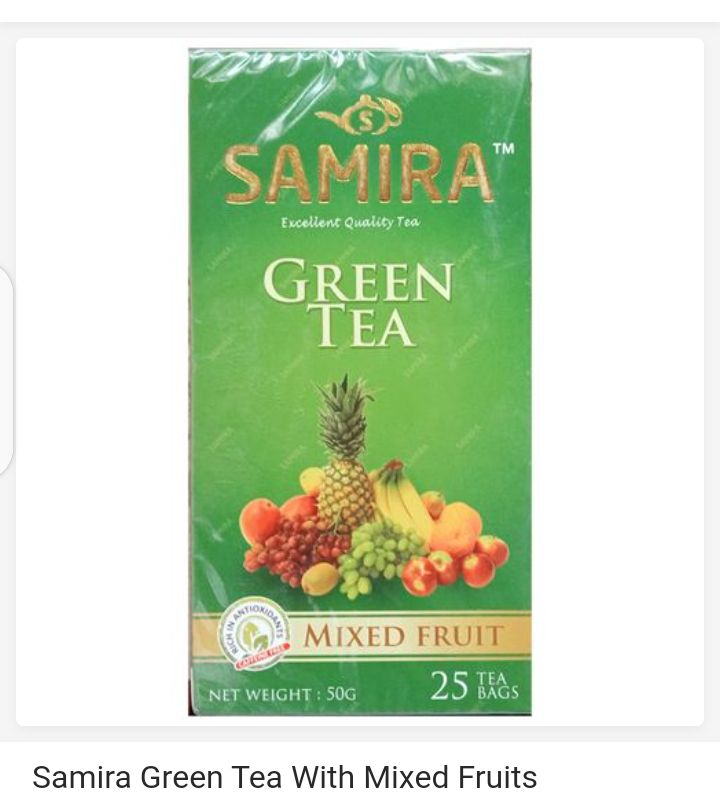Open the Samira Green Tea product image
720x794 pixels.
360,382
